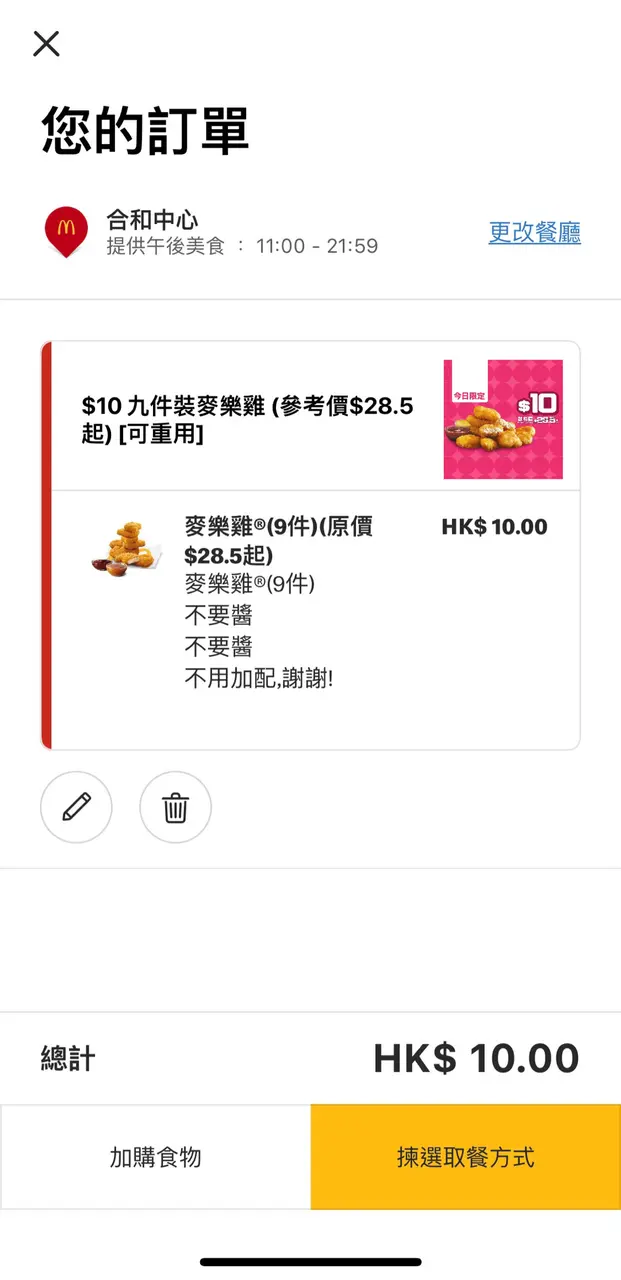Close the order screen

pos(46,43)
